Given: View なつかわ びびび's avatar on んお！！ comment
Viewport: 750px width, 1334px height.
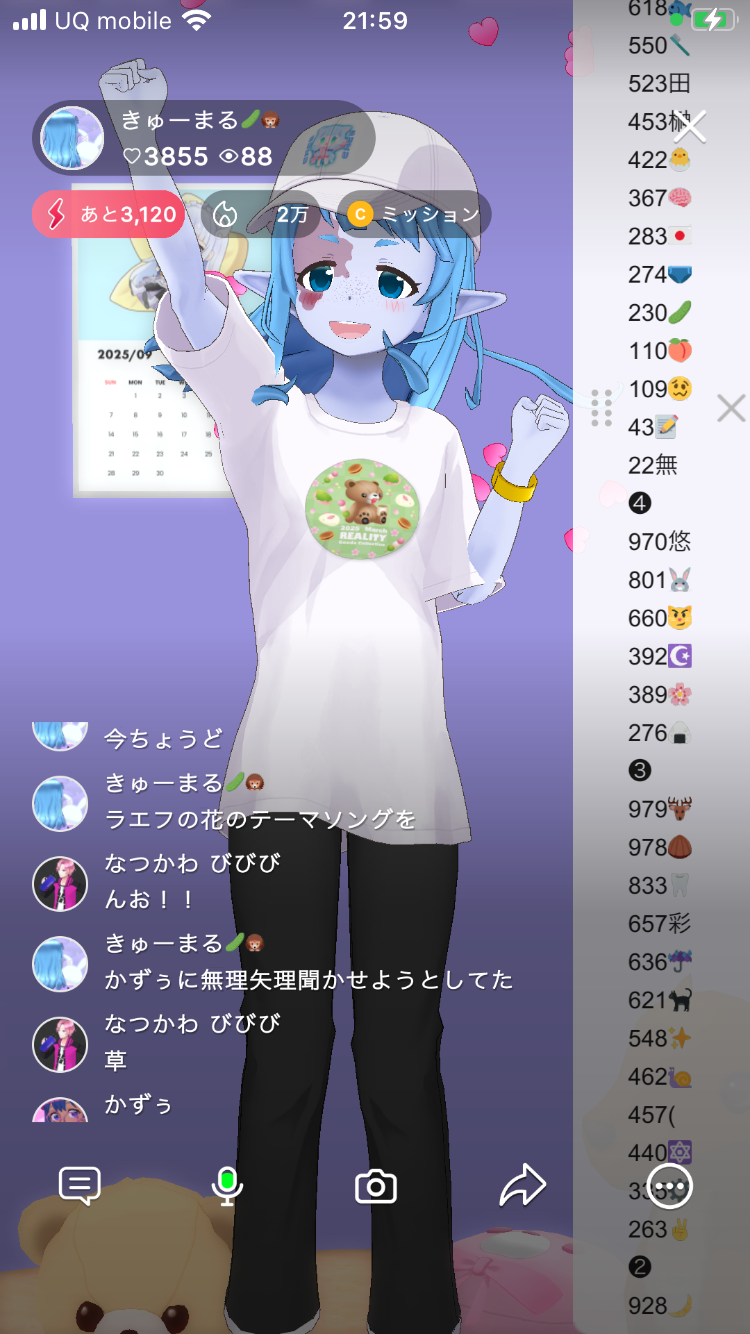Looking at the screenshot, I should [60, 883].
